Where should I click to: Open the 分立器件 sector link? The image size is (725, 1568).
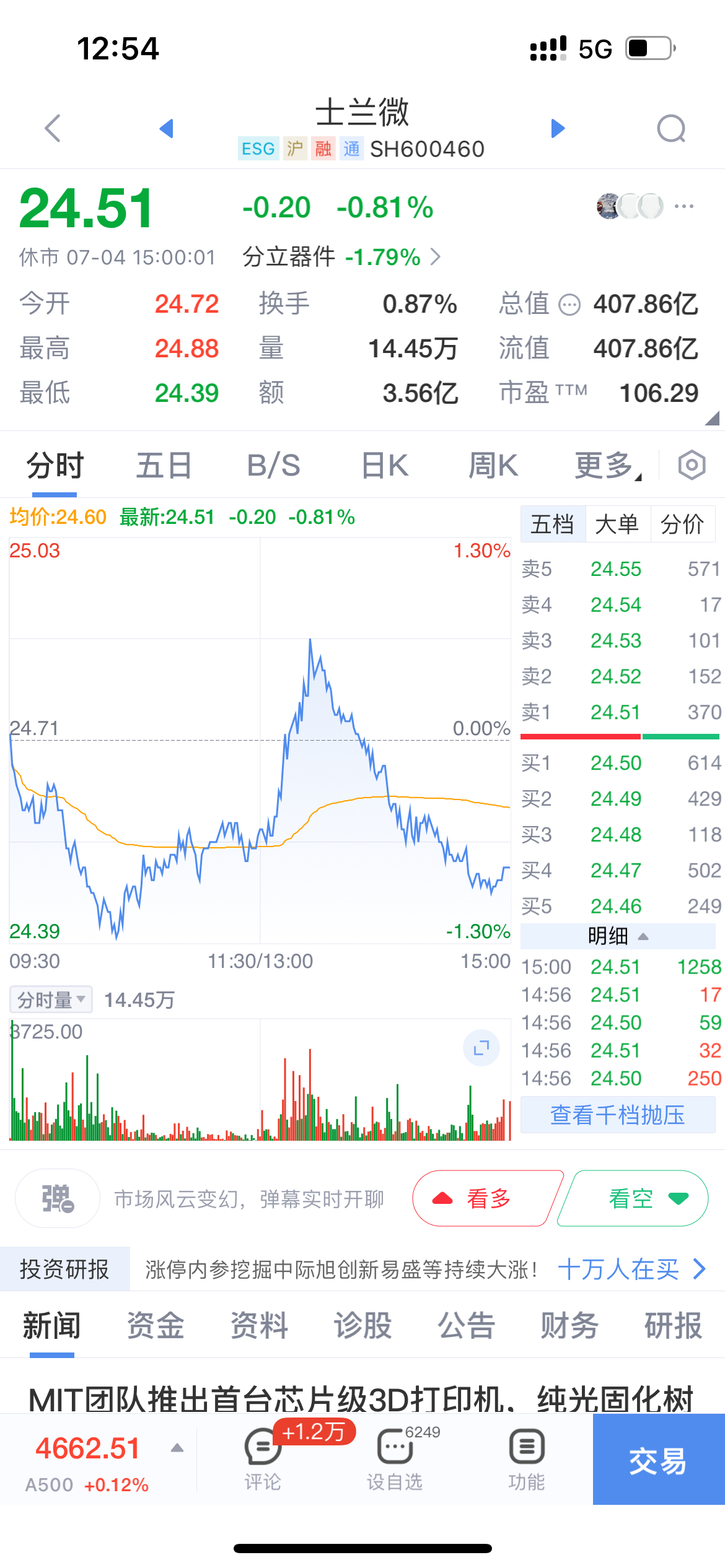coord(341,256)
